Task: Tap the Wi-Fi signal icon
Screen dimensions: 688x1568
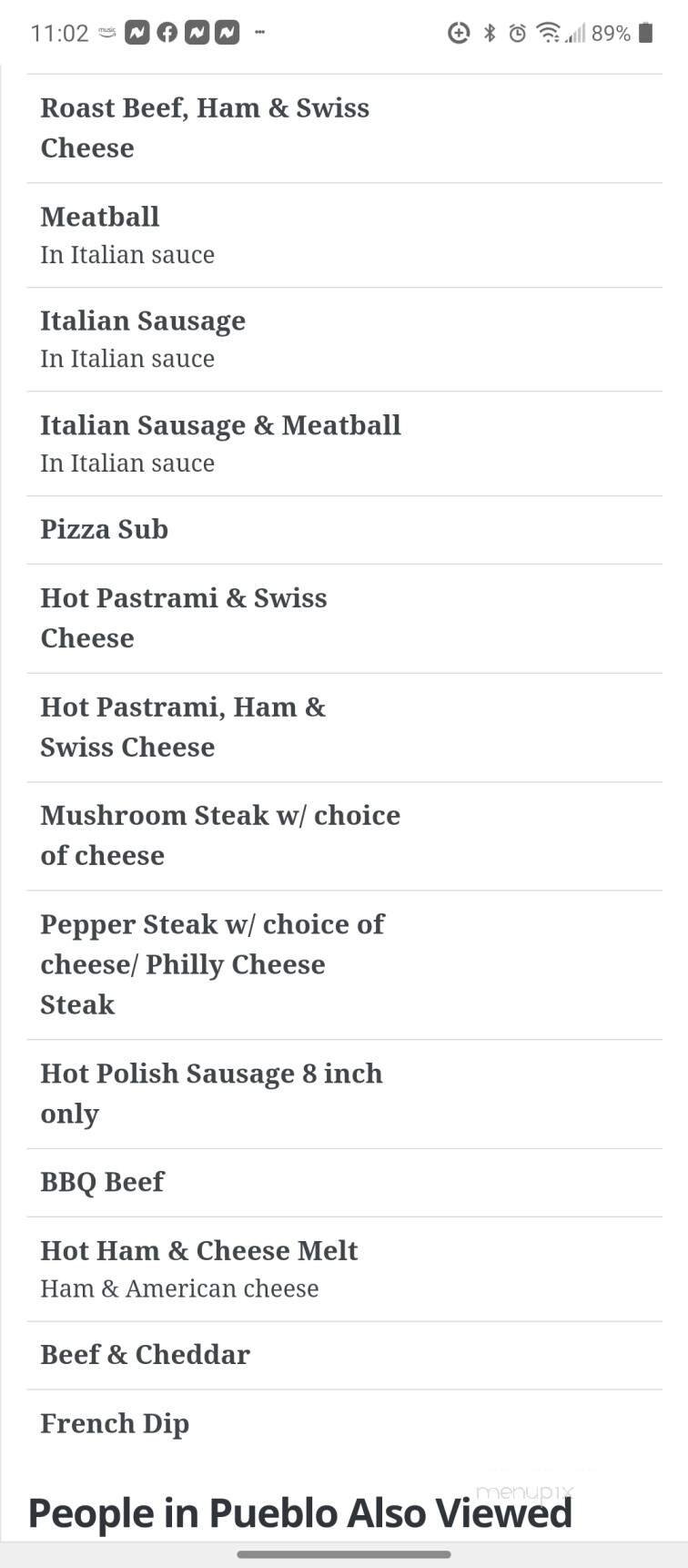Action: 548,33
